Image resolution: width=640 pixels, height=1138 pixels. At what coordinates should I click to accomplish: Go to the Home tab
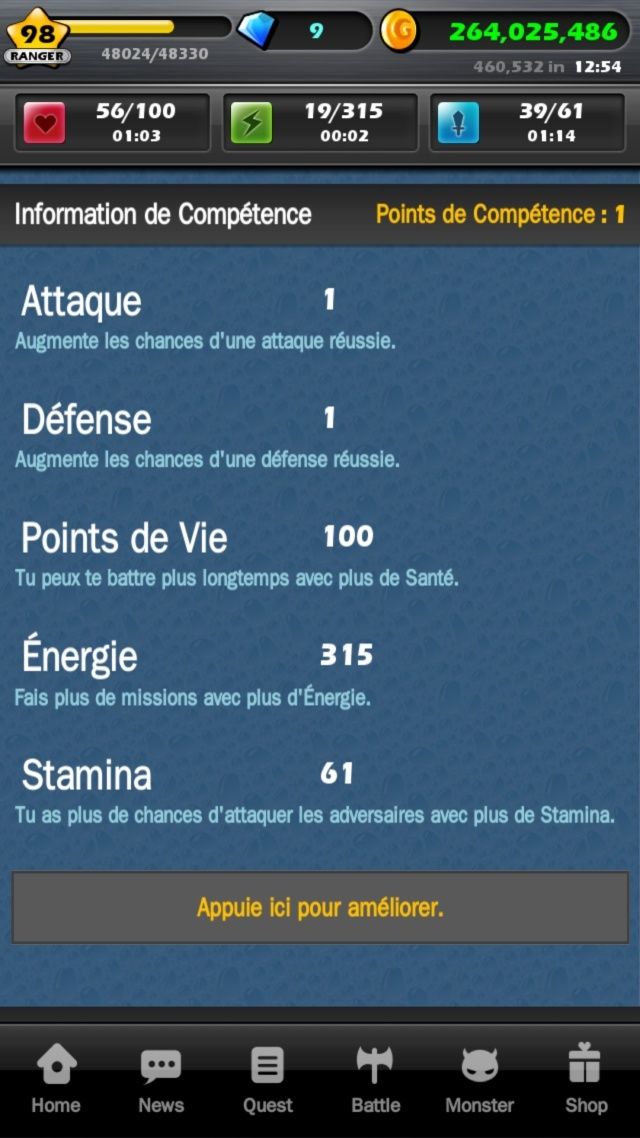(x=56, y=1079)
